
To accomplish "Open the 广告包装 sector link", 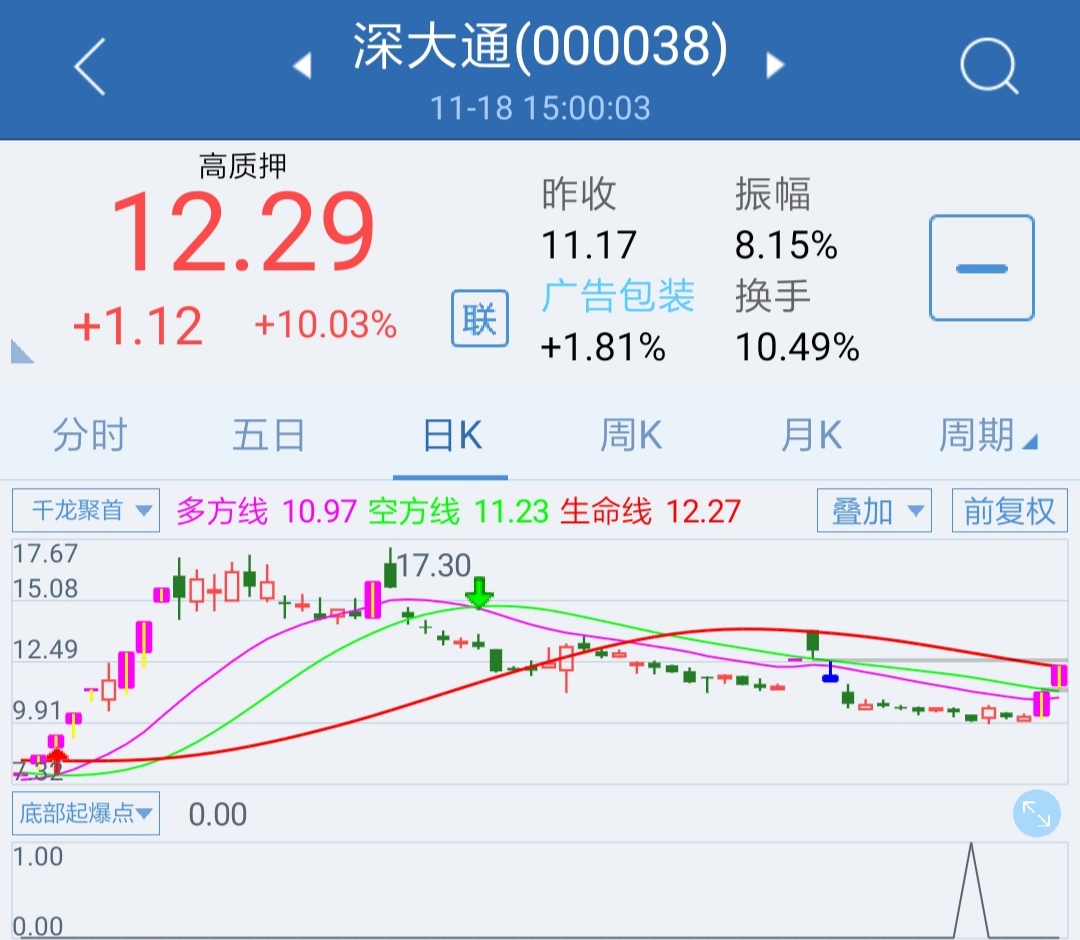I will (x=618, y=296).
